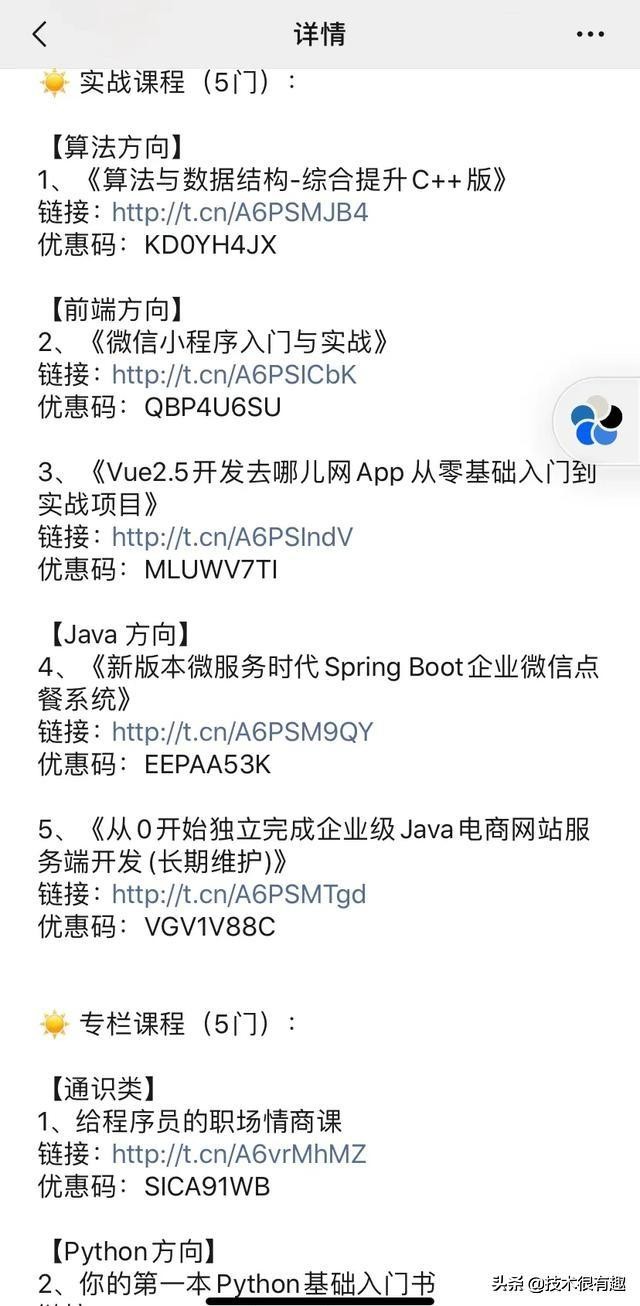
Task: Open link http://t.cn/A6vrMhMZ
Action: 239,1154
